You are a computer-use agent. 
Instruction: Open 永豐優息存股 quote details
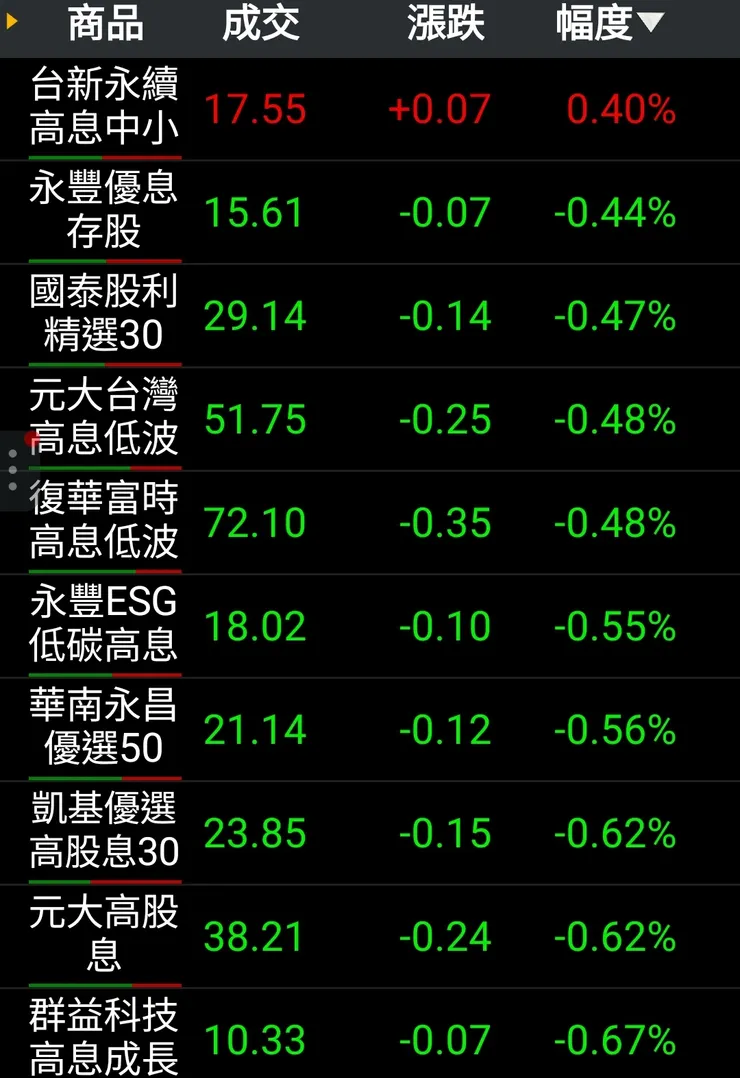(105, 212)
